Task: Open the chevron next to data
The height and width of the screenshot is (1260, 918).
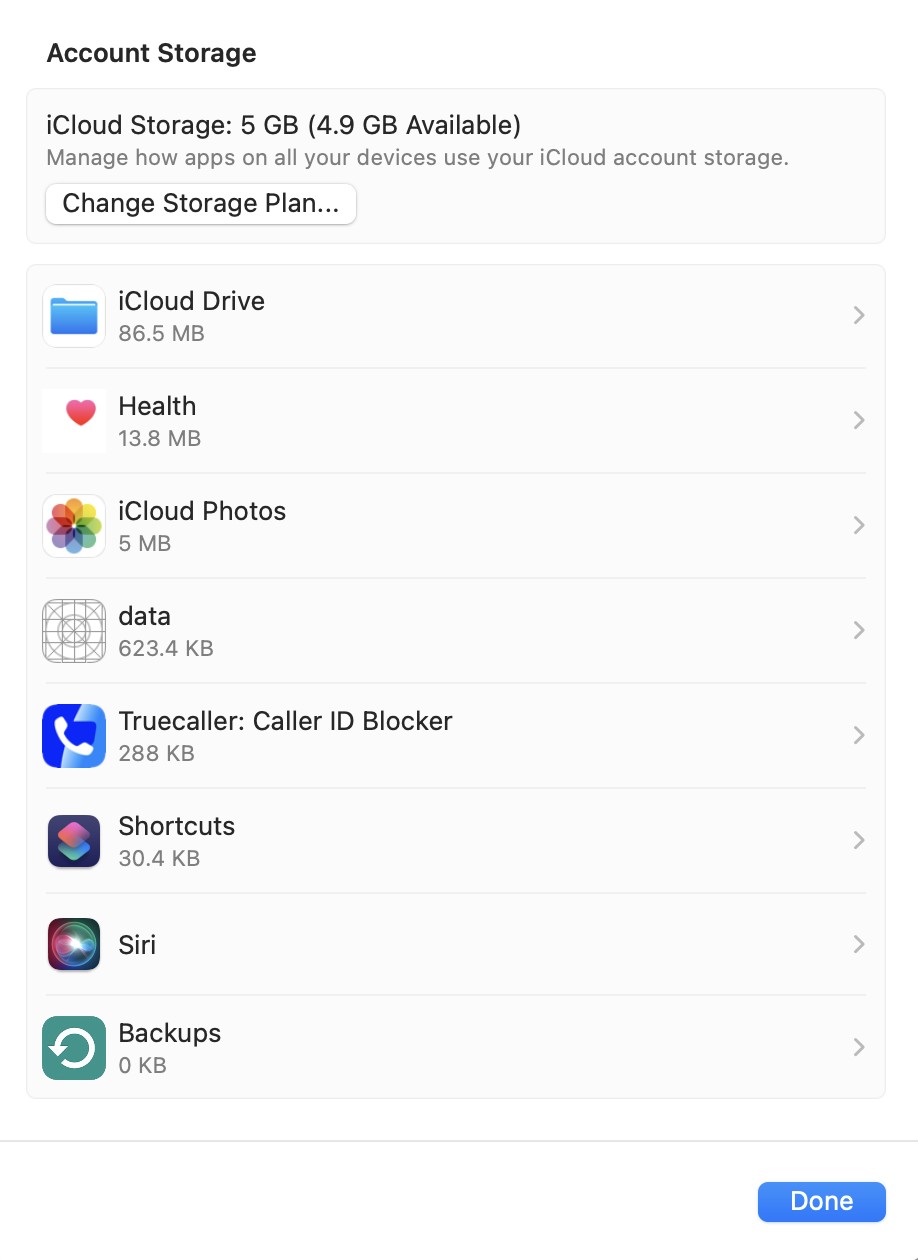Action: pos(858,630)
